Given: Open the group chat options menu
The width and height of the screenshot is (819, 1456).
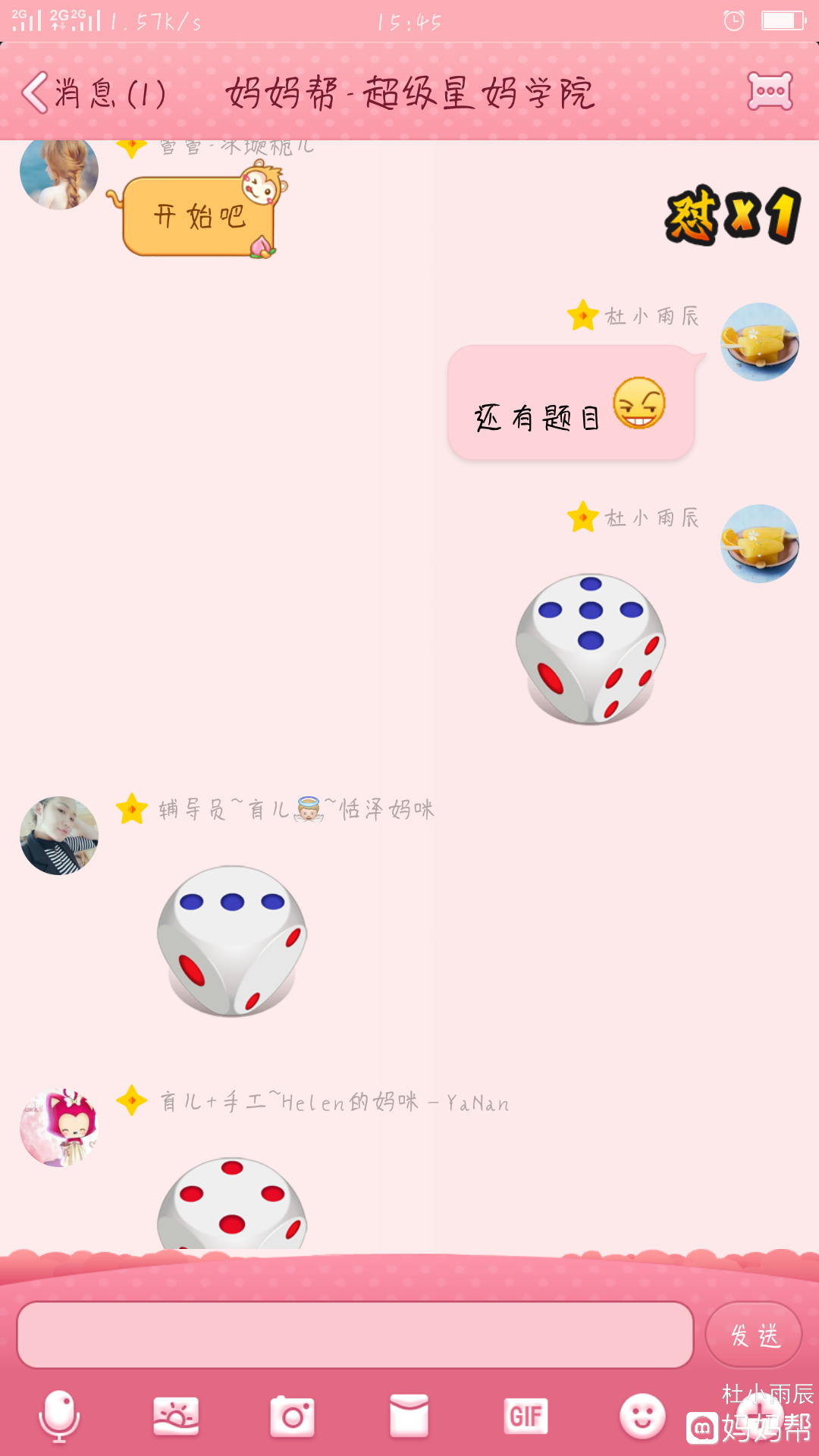Looking at the screenshot, I should pos(770,92).
